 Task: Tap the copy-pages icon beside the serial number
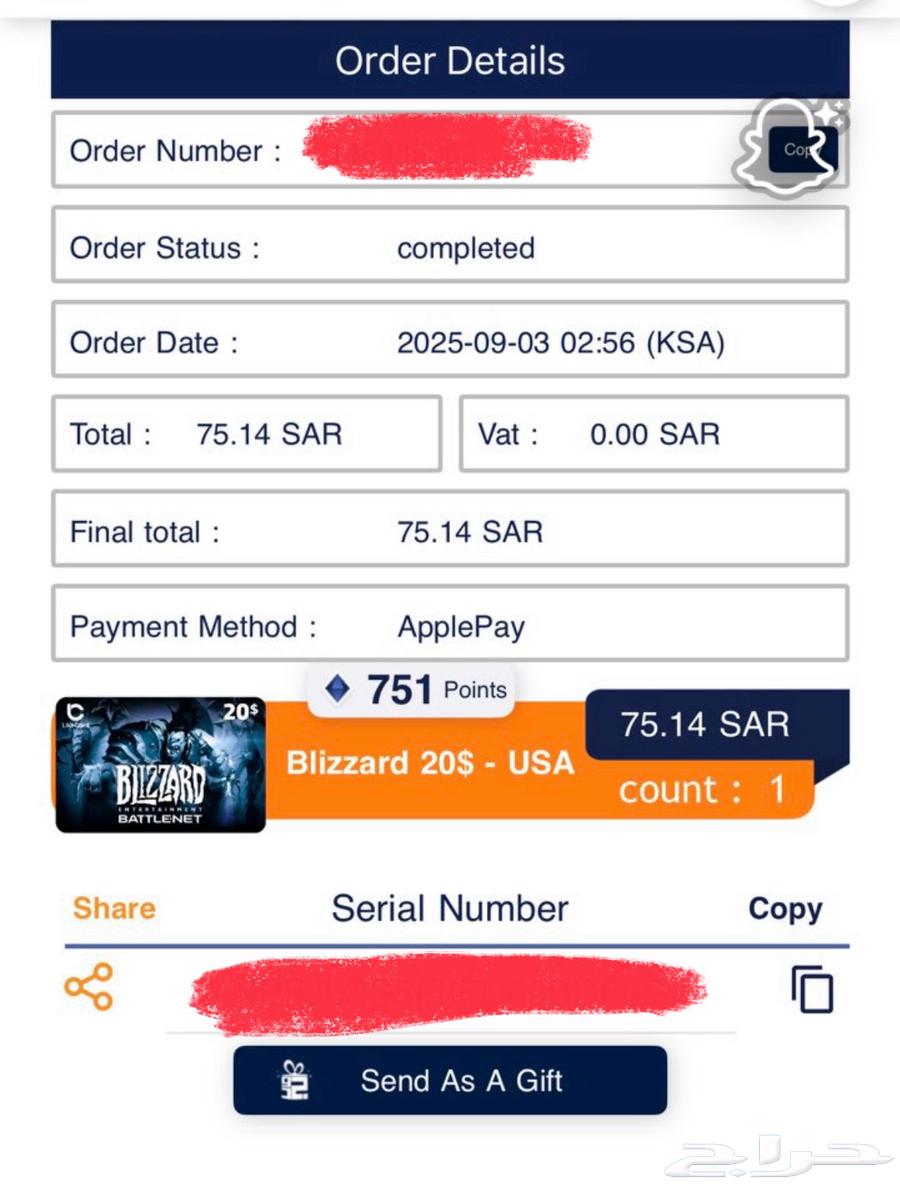point(812,988)
